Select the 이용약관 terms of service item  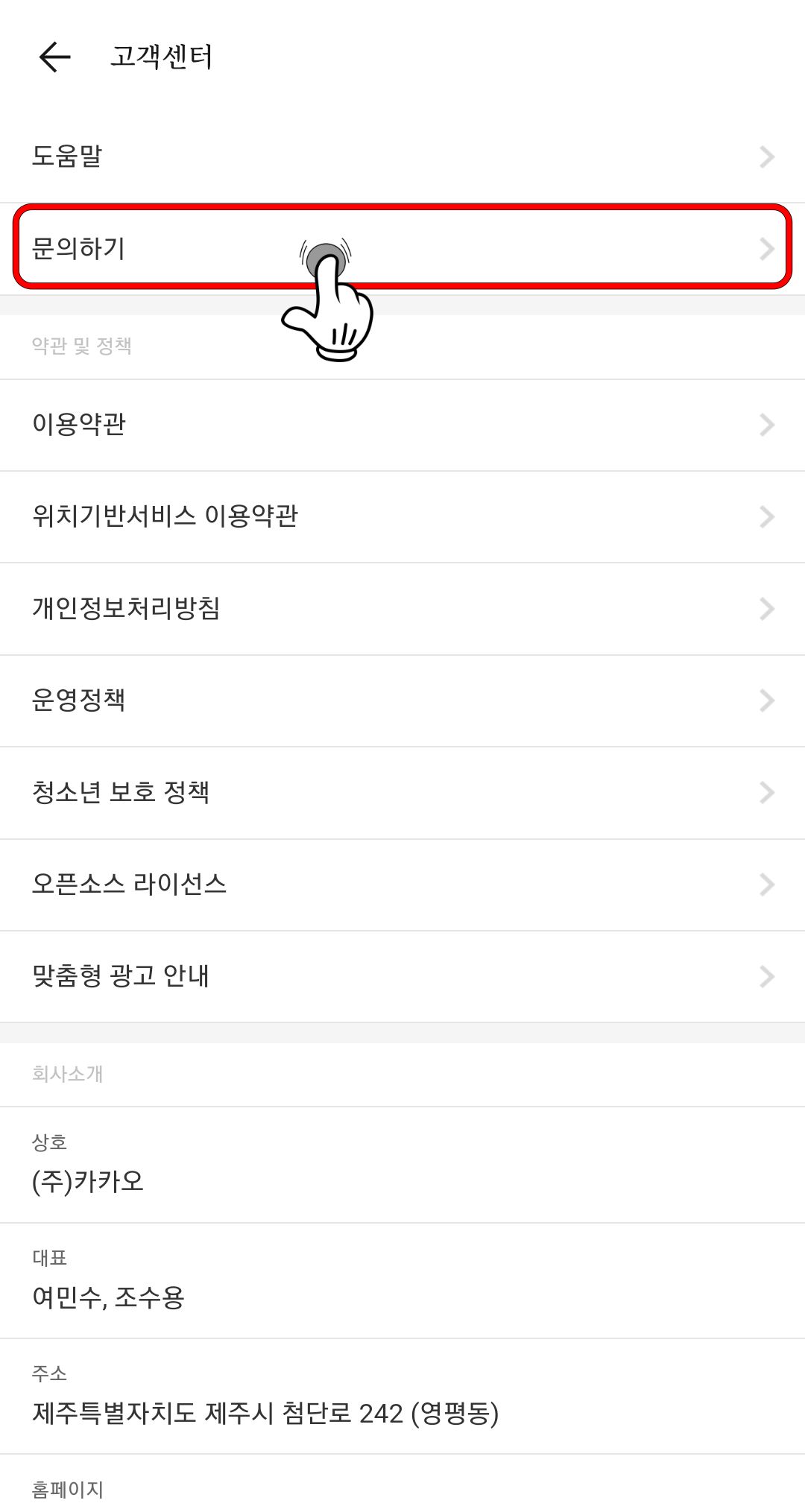coord(298,425)
